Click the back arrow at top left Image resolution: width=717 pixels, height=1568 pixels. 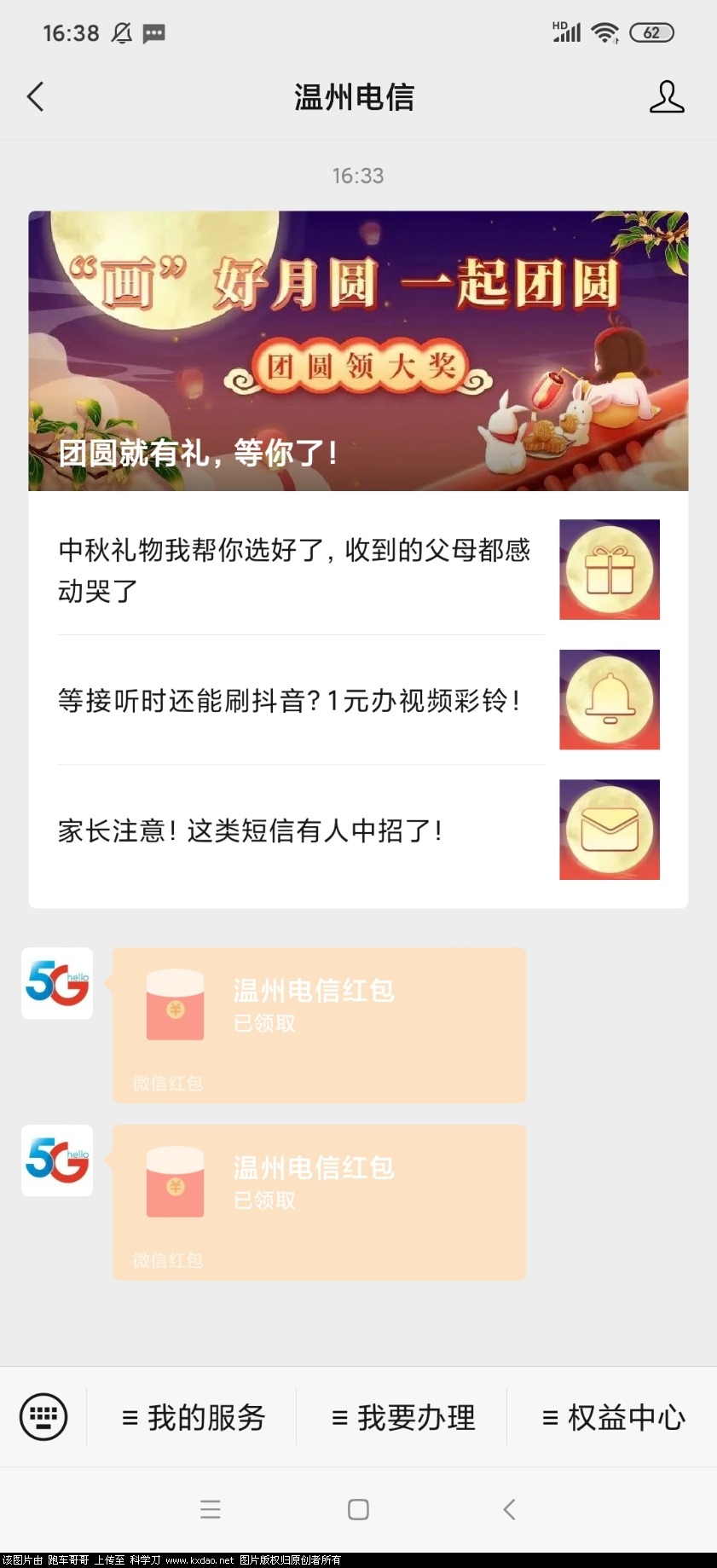pyautogui.click(x=35, y=97)
